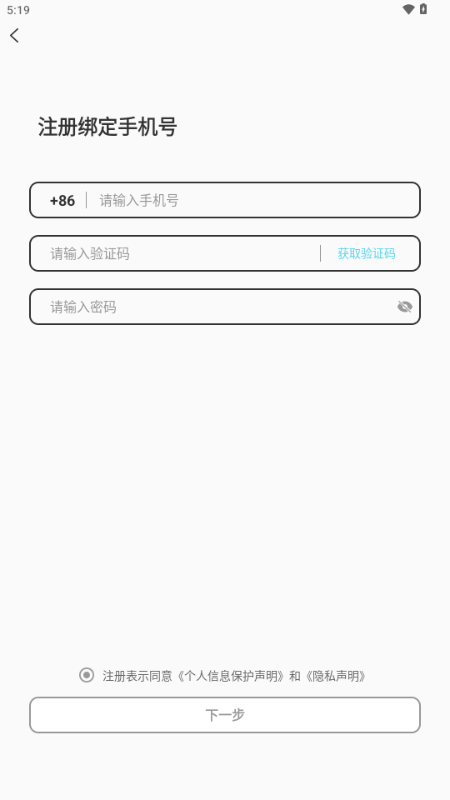Viewport: 450px width, 800px height.
Task: Tap 获取验证码 to request a code
Action: (366, 254)
